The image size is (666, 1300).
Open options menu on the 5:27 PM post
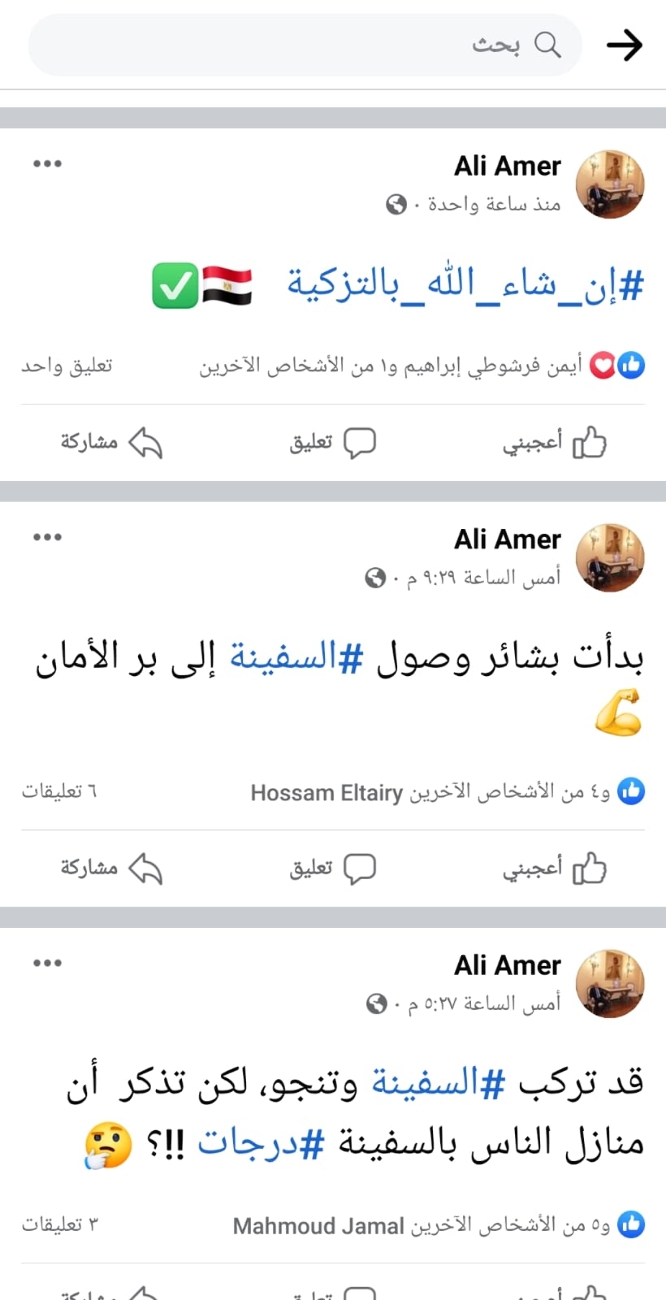click(x=47, y=963)
